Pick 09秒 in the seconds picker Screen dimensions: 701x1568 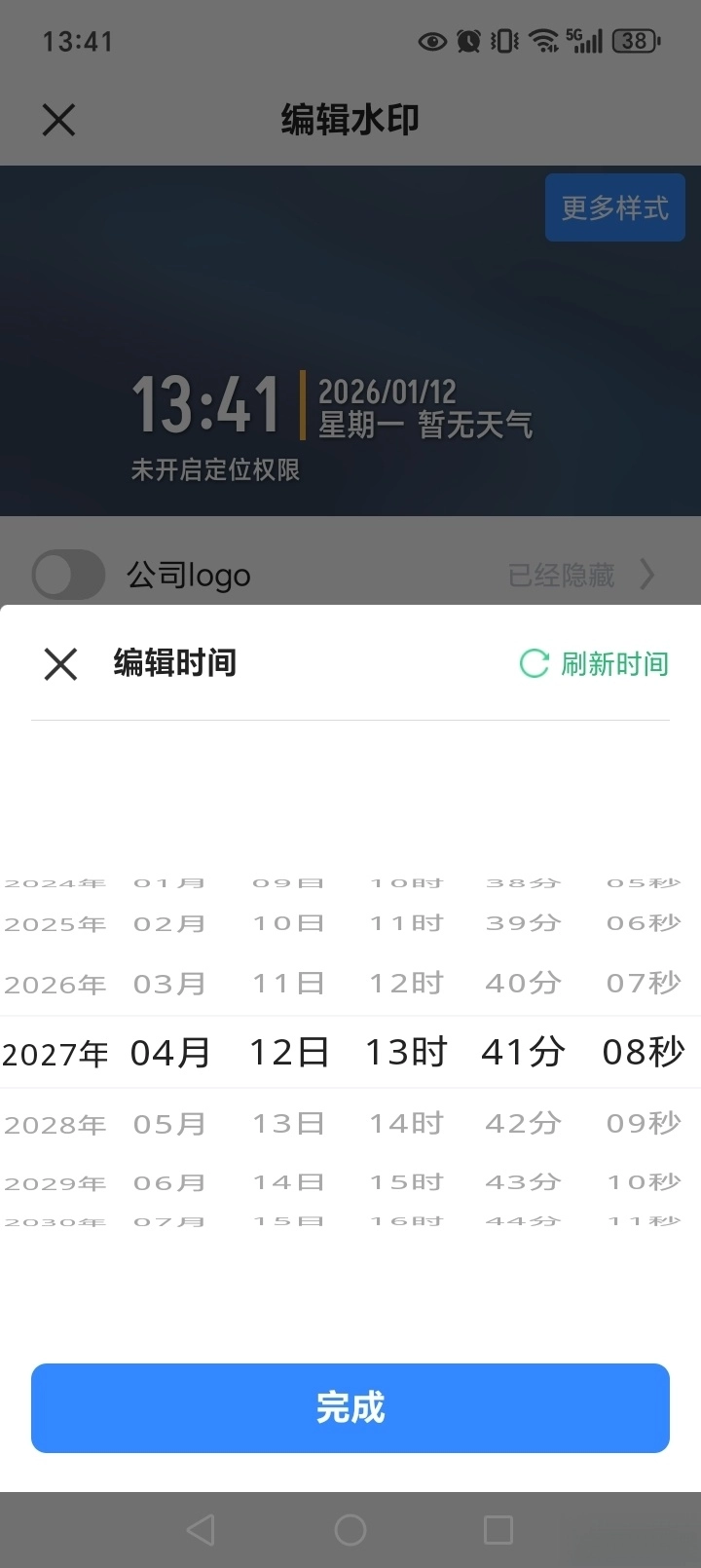click(x=644, y=1124)
